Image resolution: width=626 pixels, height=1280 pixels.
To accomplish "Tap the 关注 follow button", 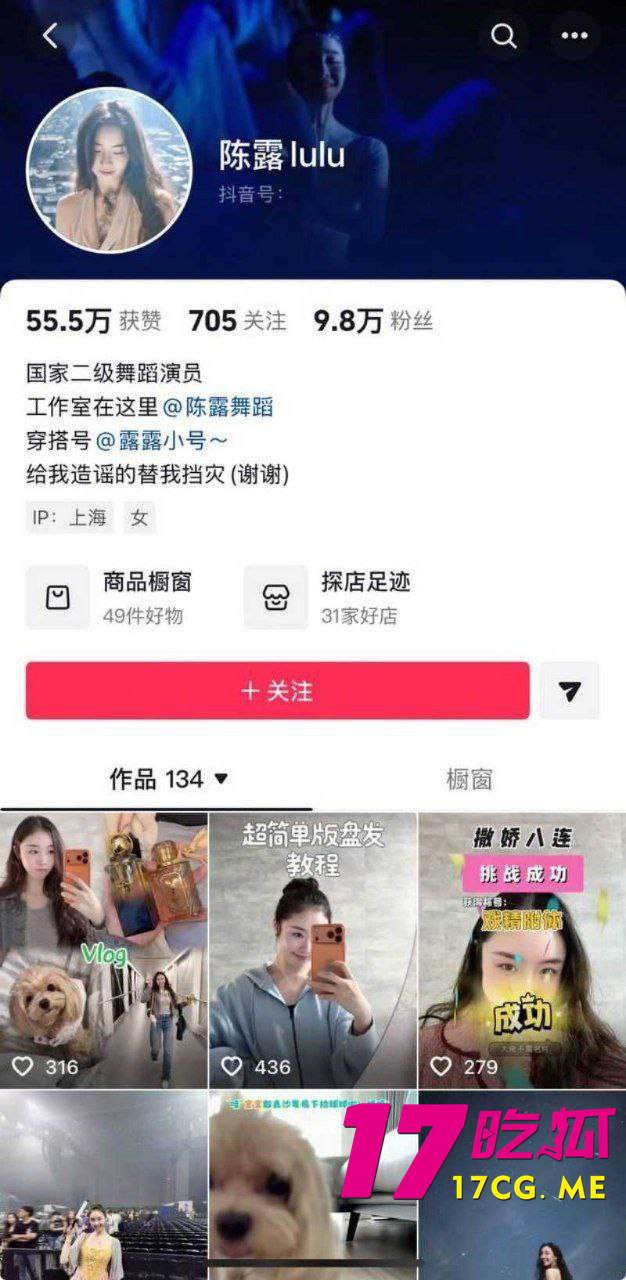I will pos(277,691).
